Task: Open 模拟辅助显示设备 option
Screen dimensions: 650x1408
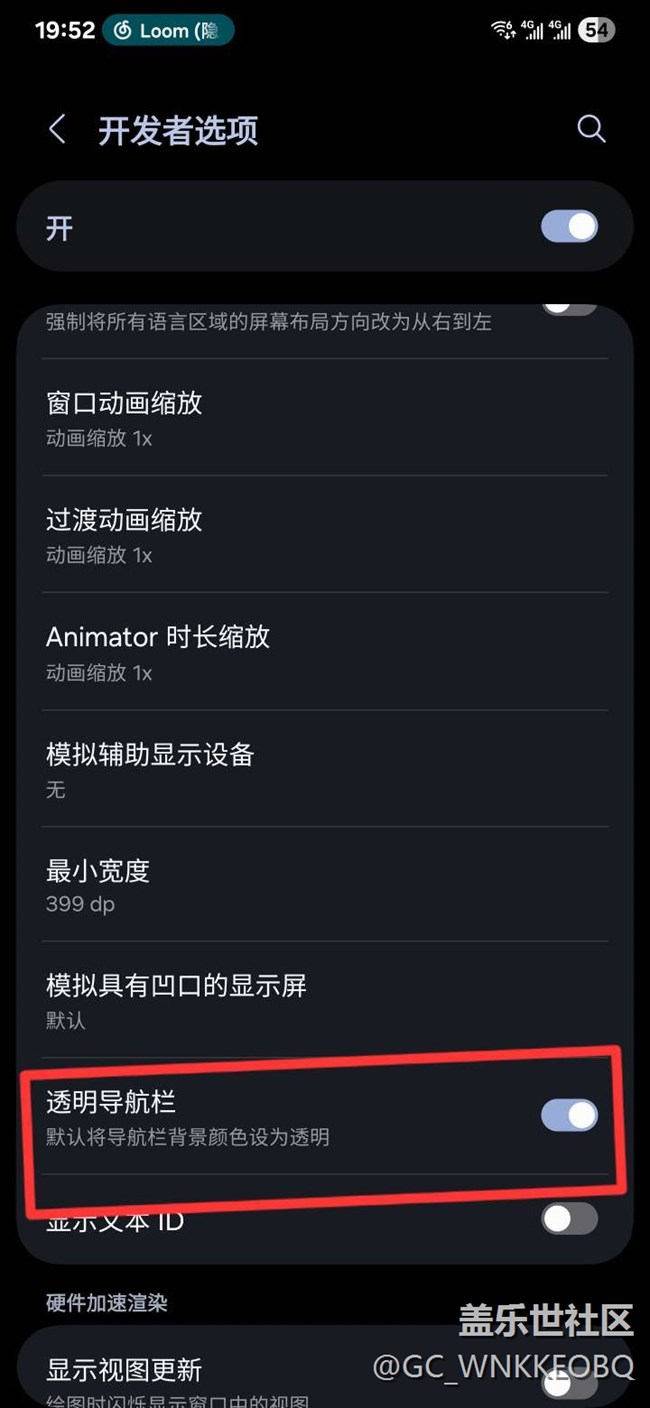Action: pyautogui.click(x=325, y=769)
